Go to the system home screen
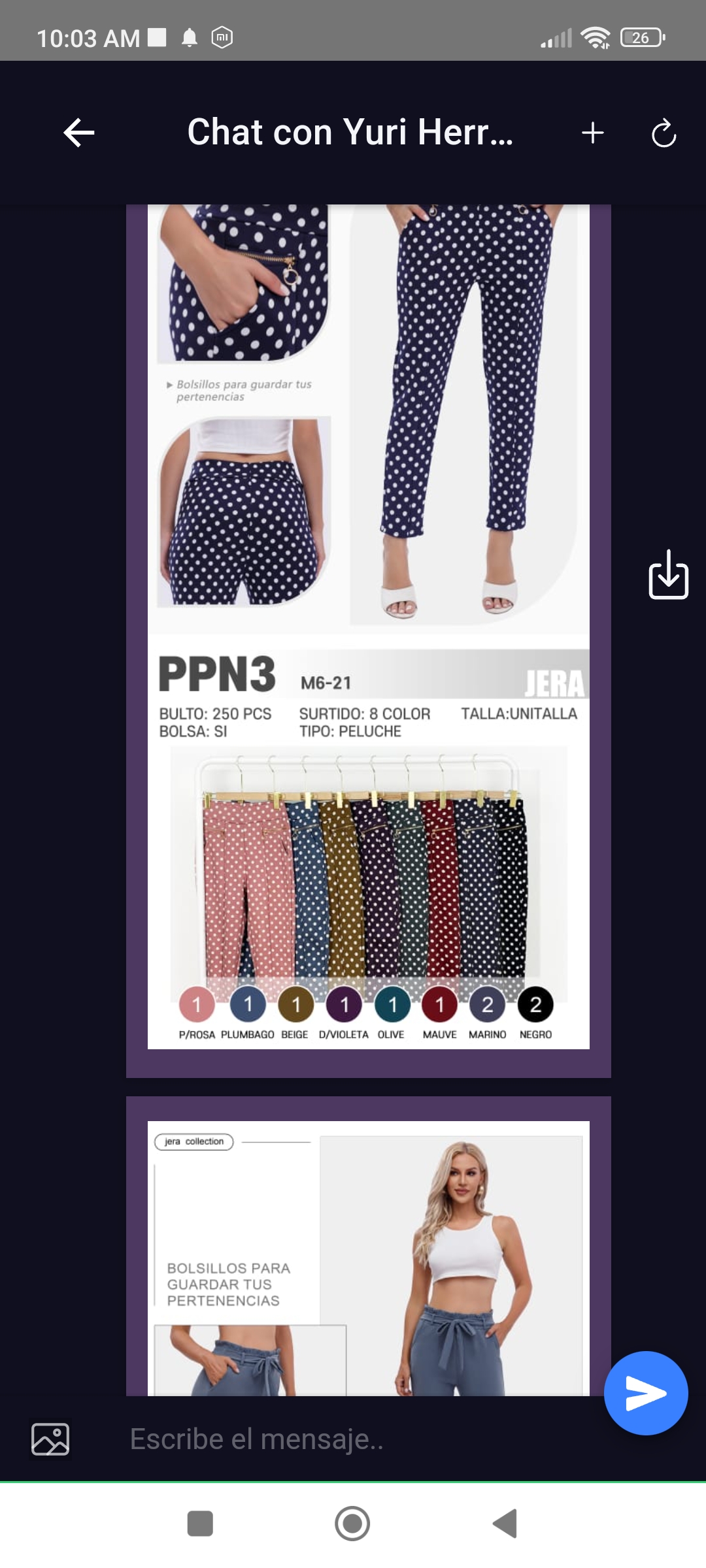 (x=352, y=1524)
